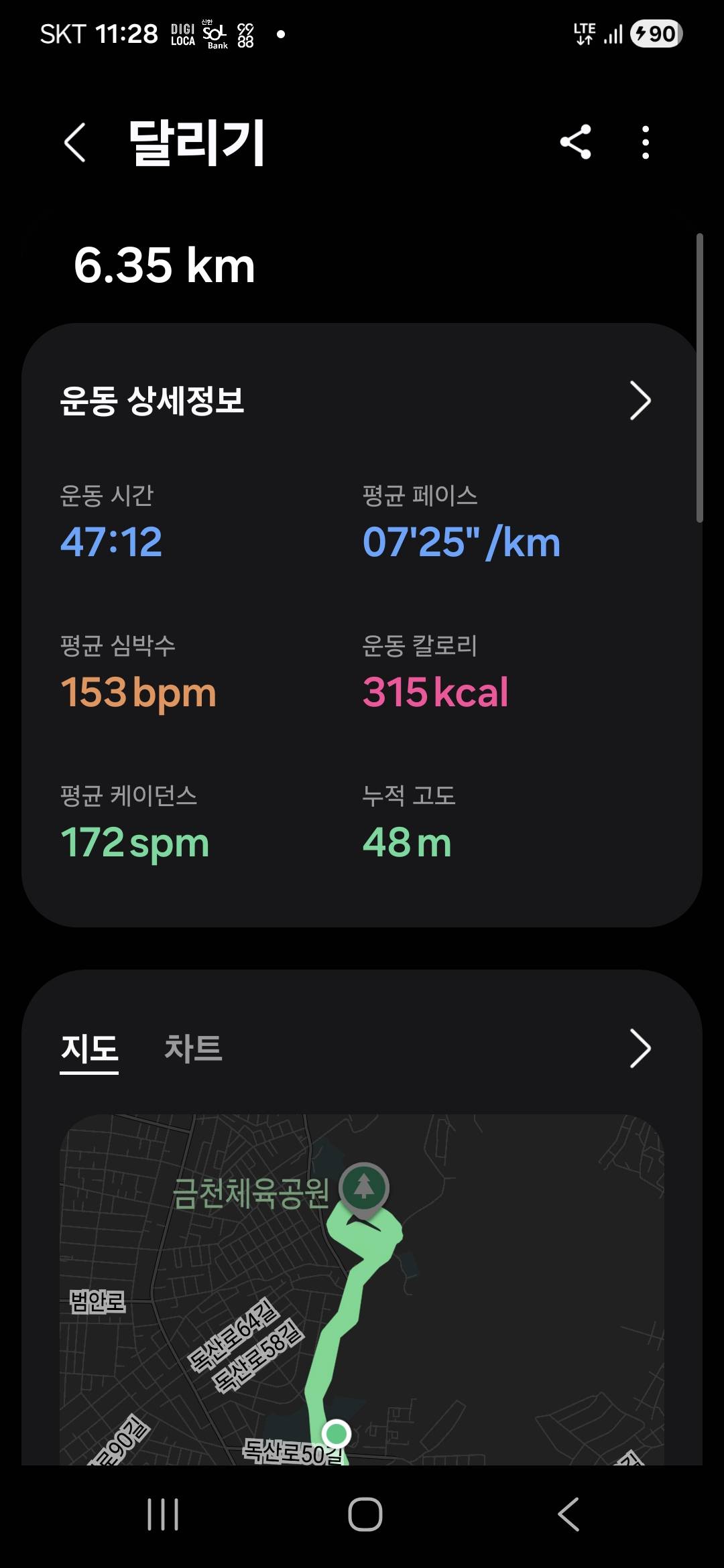Open the three-dot overflow menu

pyautogui.click(x=645, y=143)
